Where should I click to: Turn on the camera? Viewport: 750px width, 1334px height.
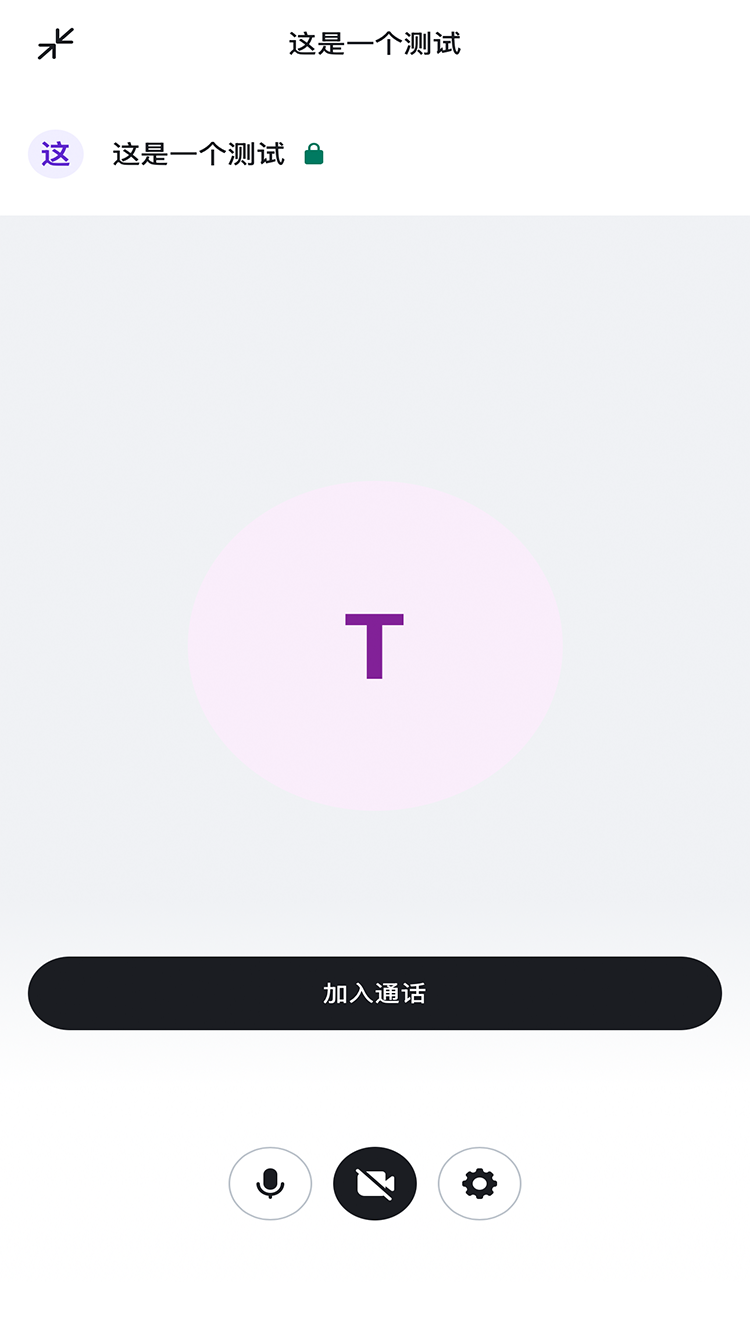pyautogui.click(x=375, y=1184)
